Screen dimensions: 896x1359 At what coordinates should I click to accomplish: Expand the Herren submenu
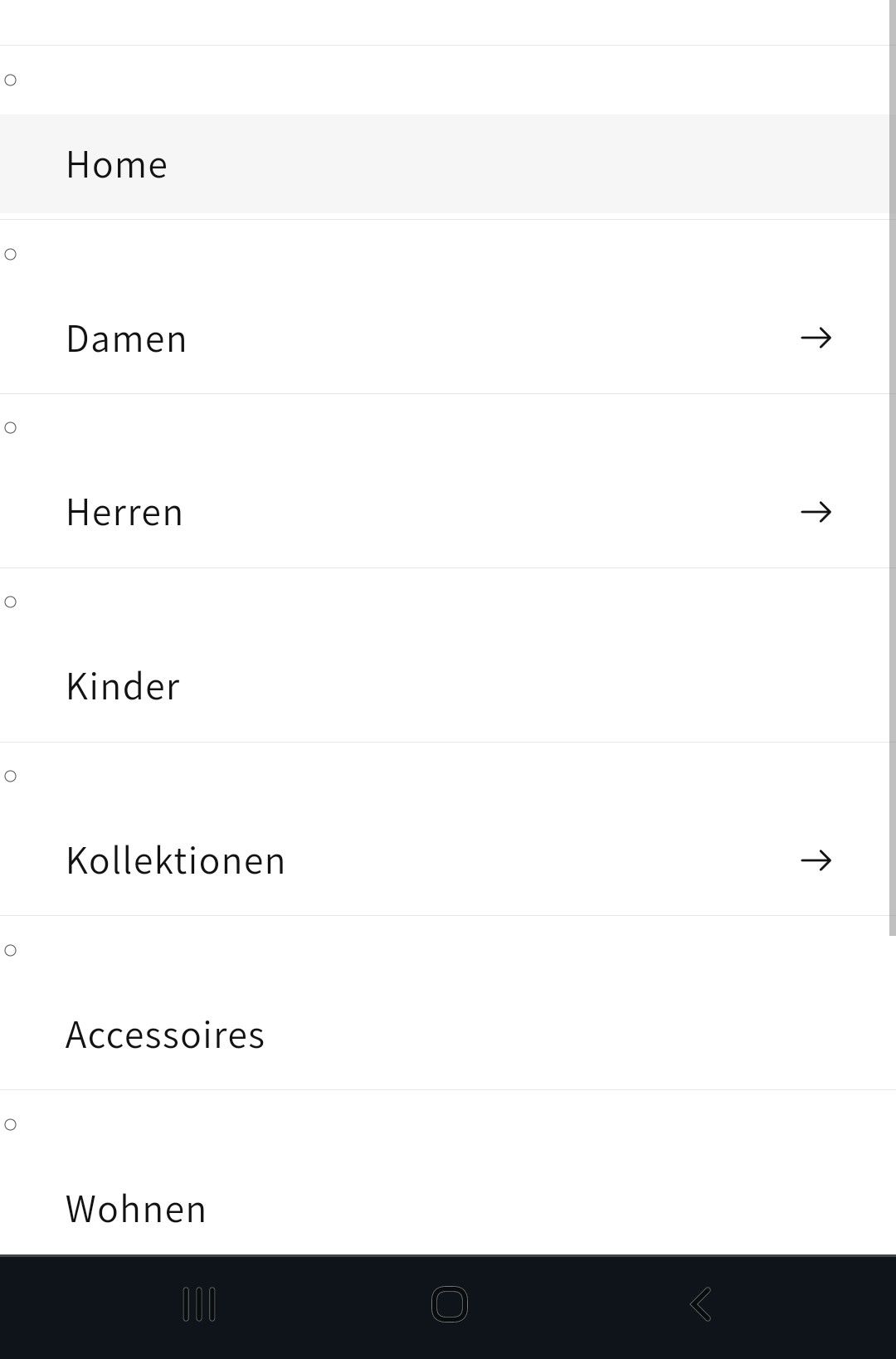(815, 512)
